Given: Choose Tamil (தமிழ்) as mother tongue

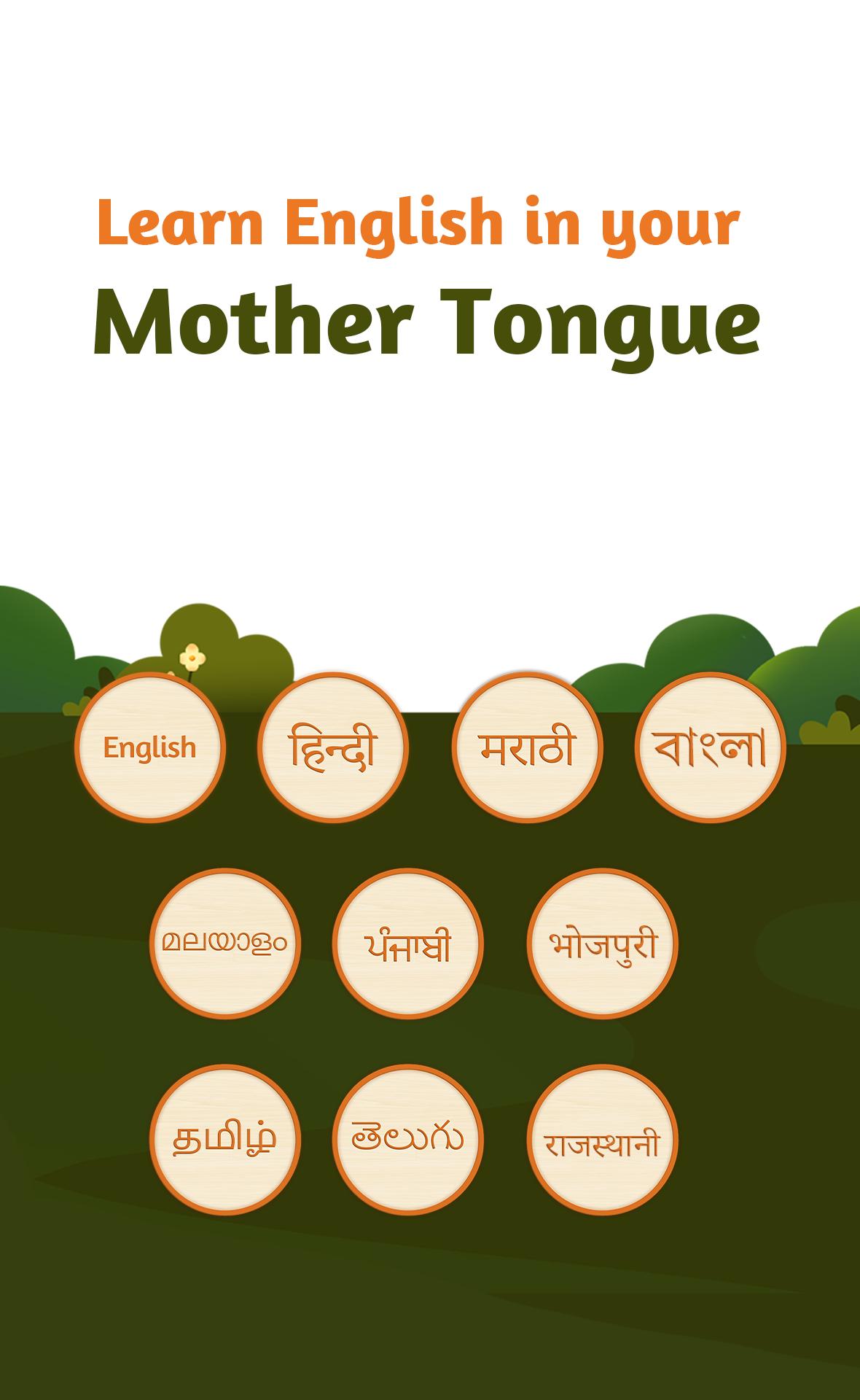Looking at the screenshot, I should click(224, 1140).
